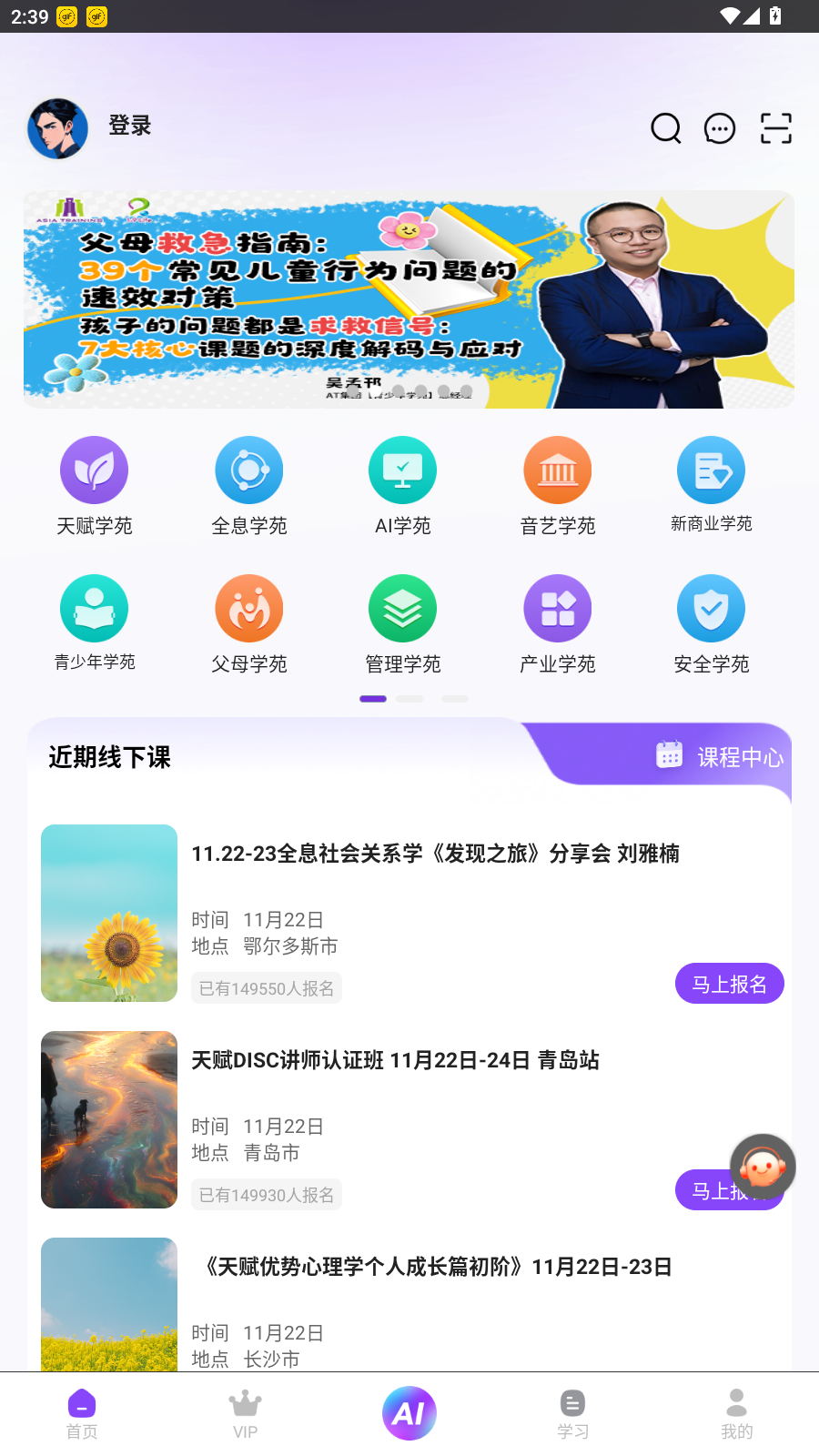Select the 管理学苑 academy icon
Image resolution: width=819 pixels, height=1456 pixels.
[402, 608]
